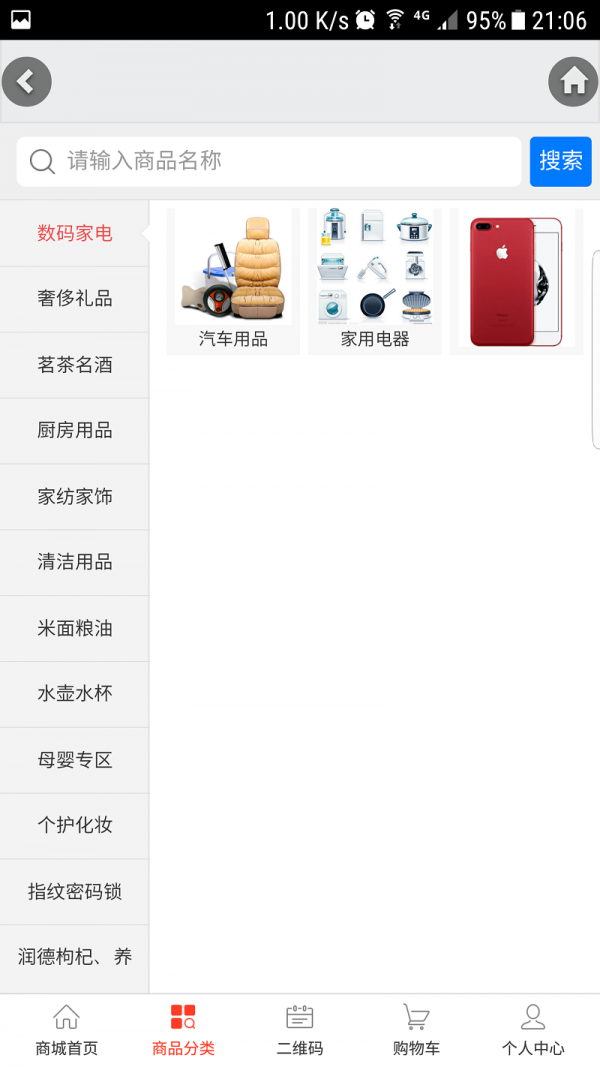
Task: Open the 购物车 tab
Action: click(416, 1031)
